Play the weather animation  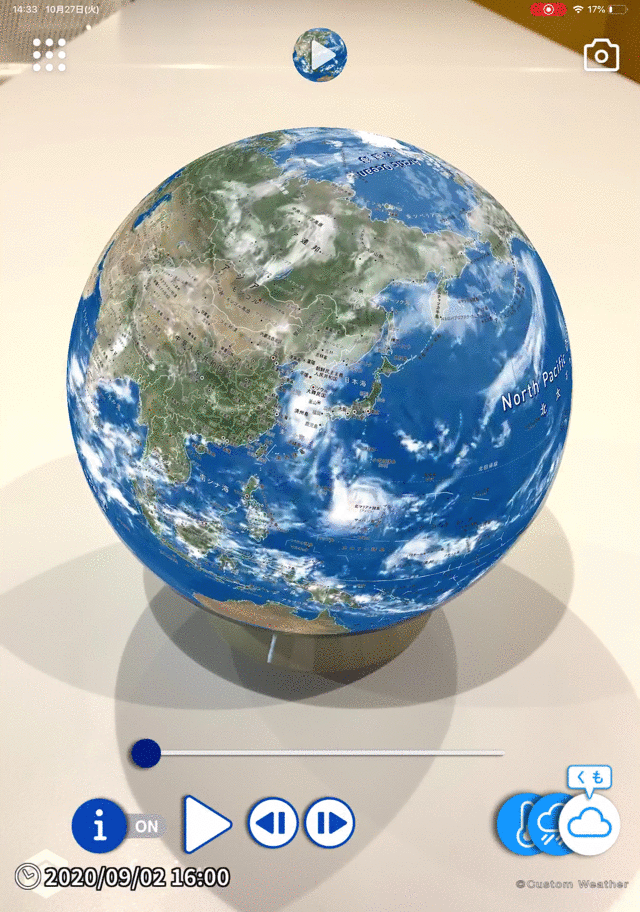click(207, 825)
